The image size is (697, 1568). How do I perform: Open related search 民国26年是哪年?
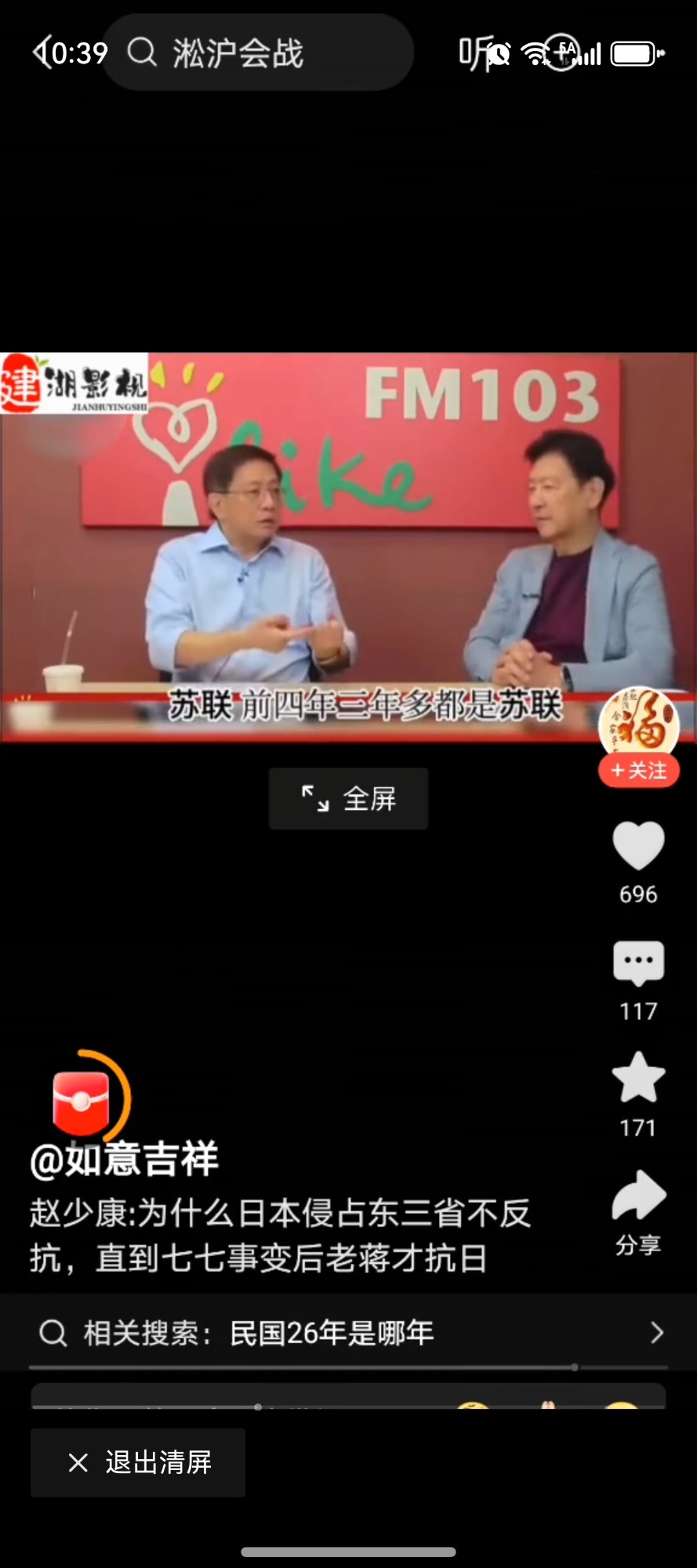click(x=348, y=1332)
